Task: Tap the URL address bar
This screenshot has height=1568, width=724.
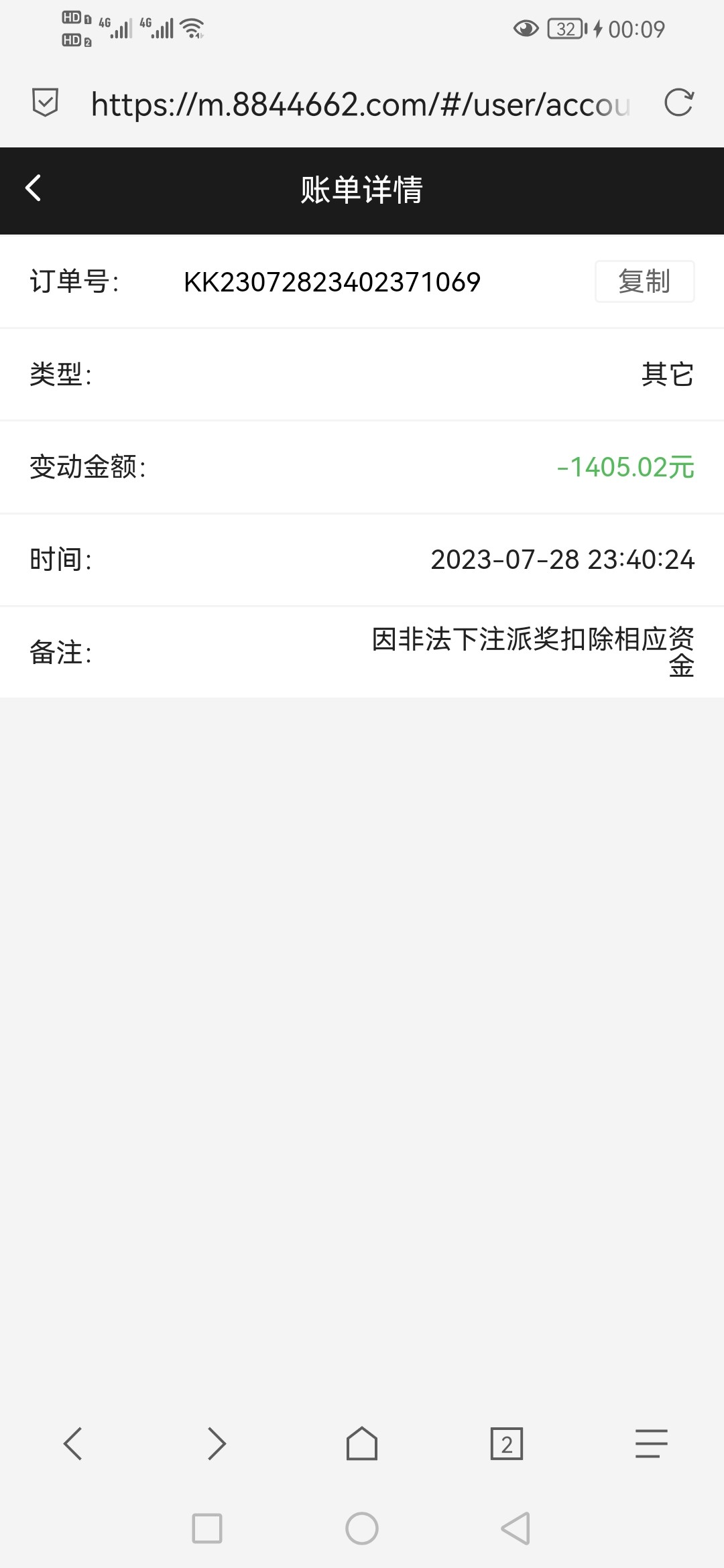Action: click(362, 104)
